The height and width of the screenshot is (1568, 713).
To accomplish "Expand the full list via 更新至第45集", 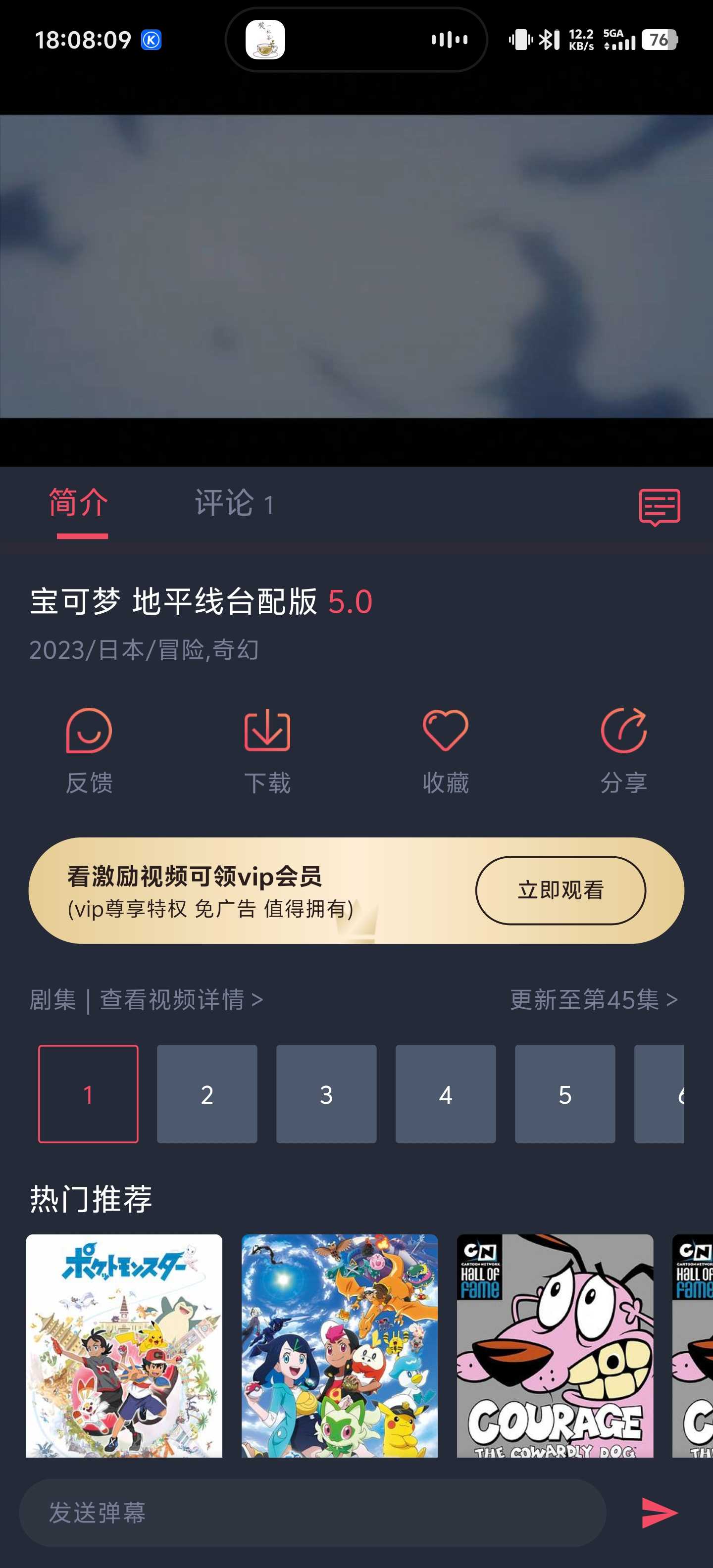I will [594, 999].
